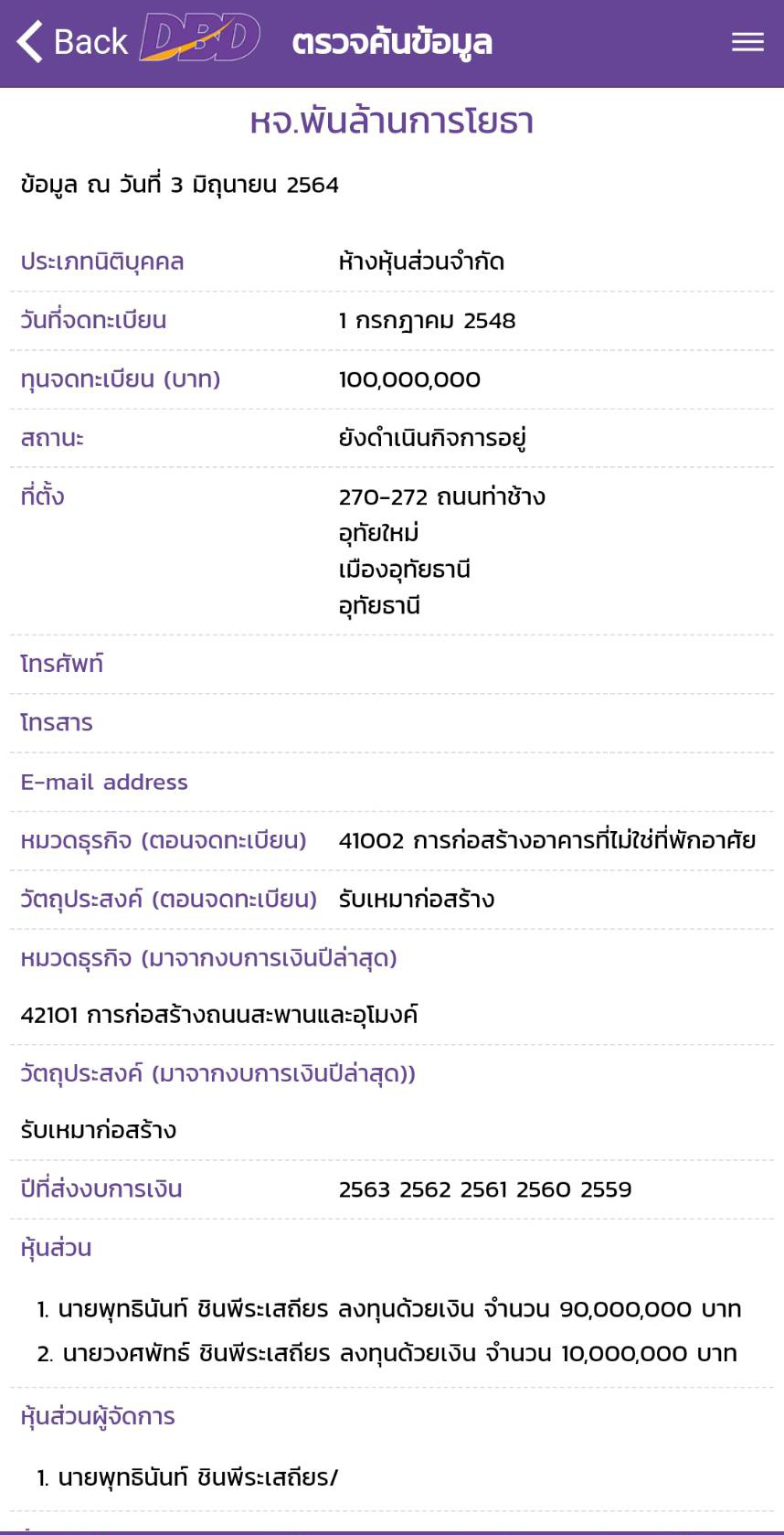This screenshot has width=784, height=1535.
Task: Go back using the Back button
Action: click(x=73, y=42)
